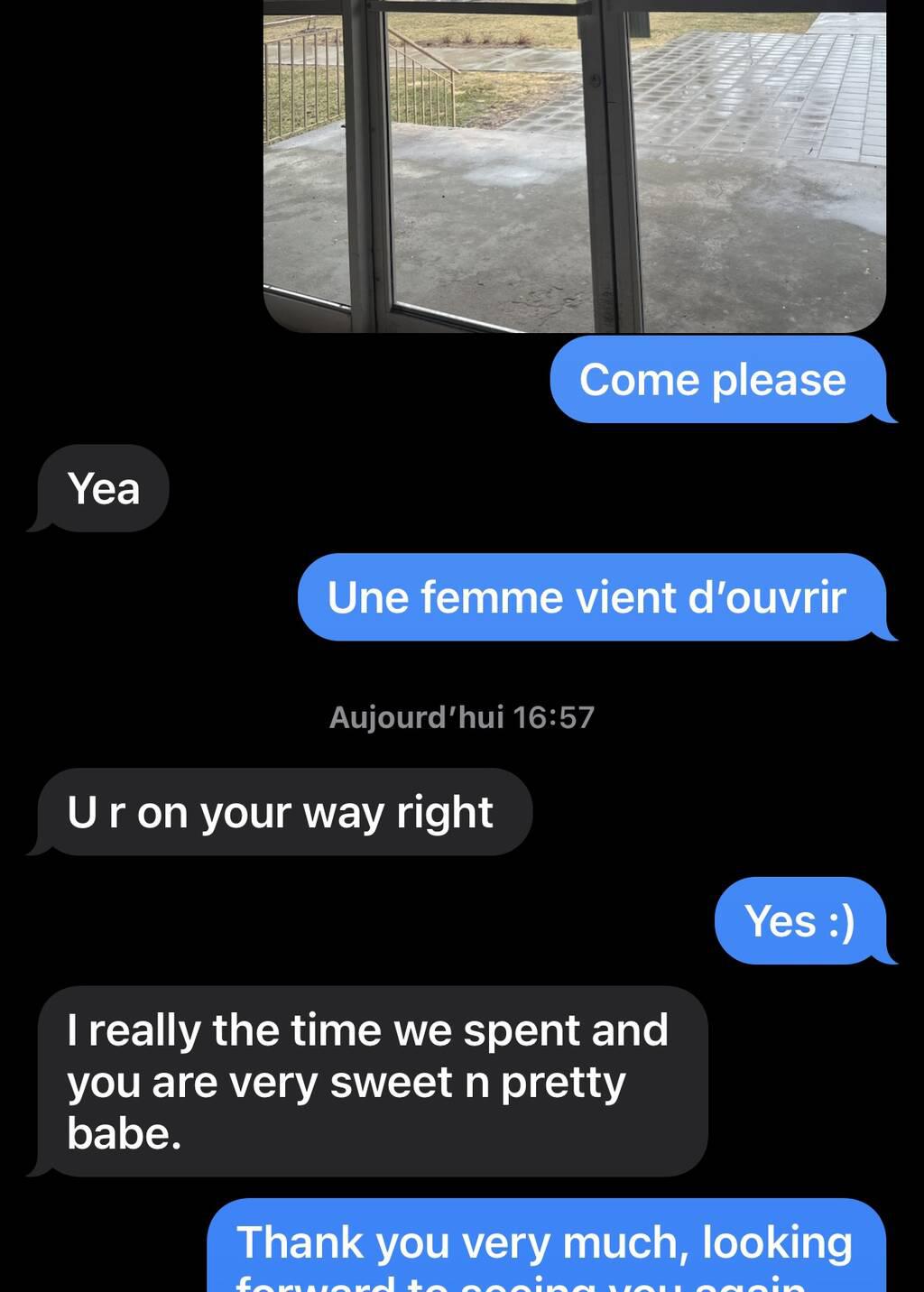Screen dimensions: 924x1292
Task: Open the photo sent above Come please
Action: coord(575,167)
